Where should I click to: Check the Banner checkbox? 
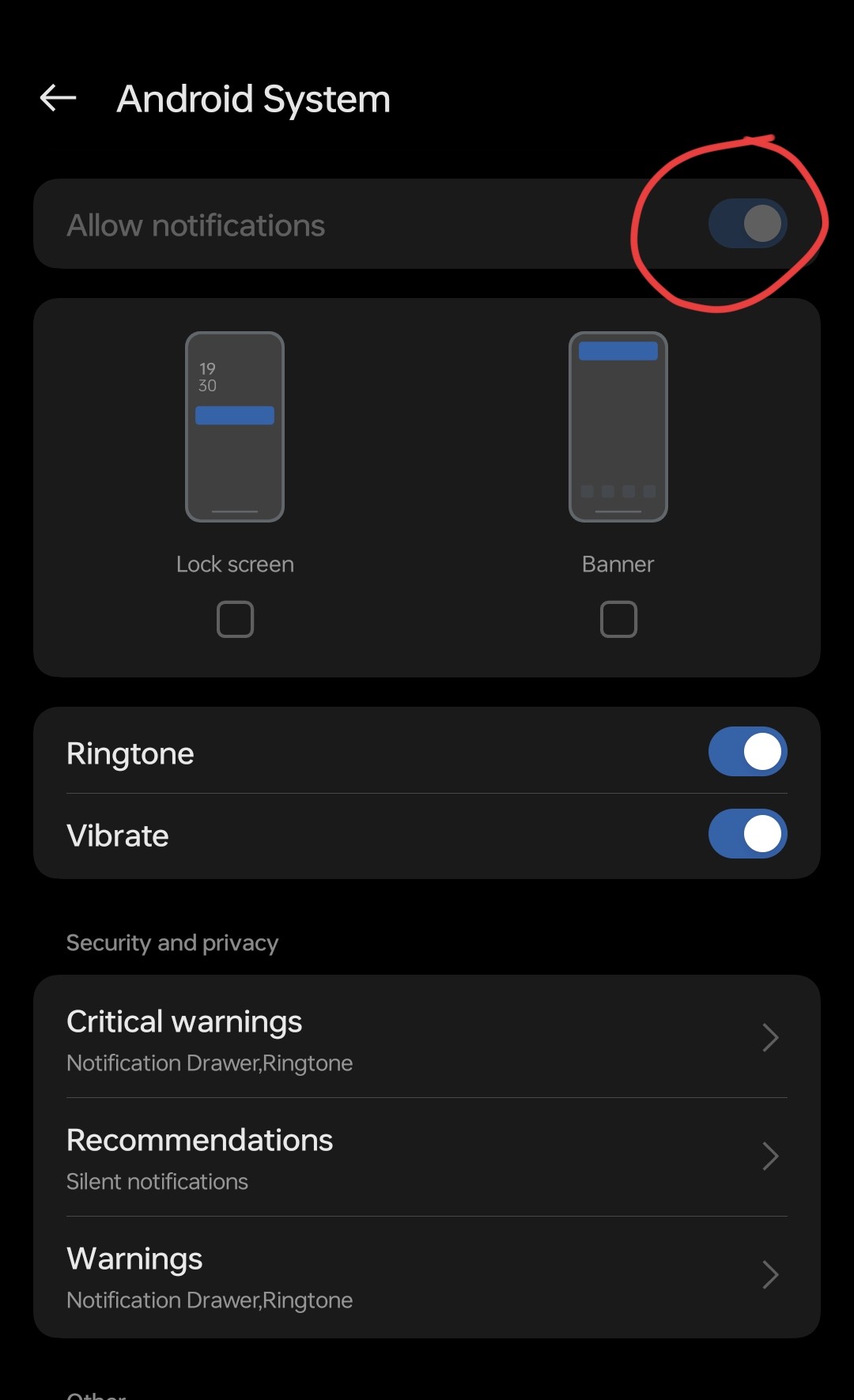[x=618, y=619]
